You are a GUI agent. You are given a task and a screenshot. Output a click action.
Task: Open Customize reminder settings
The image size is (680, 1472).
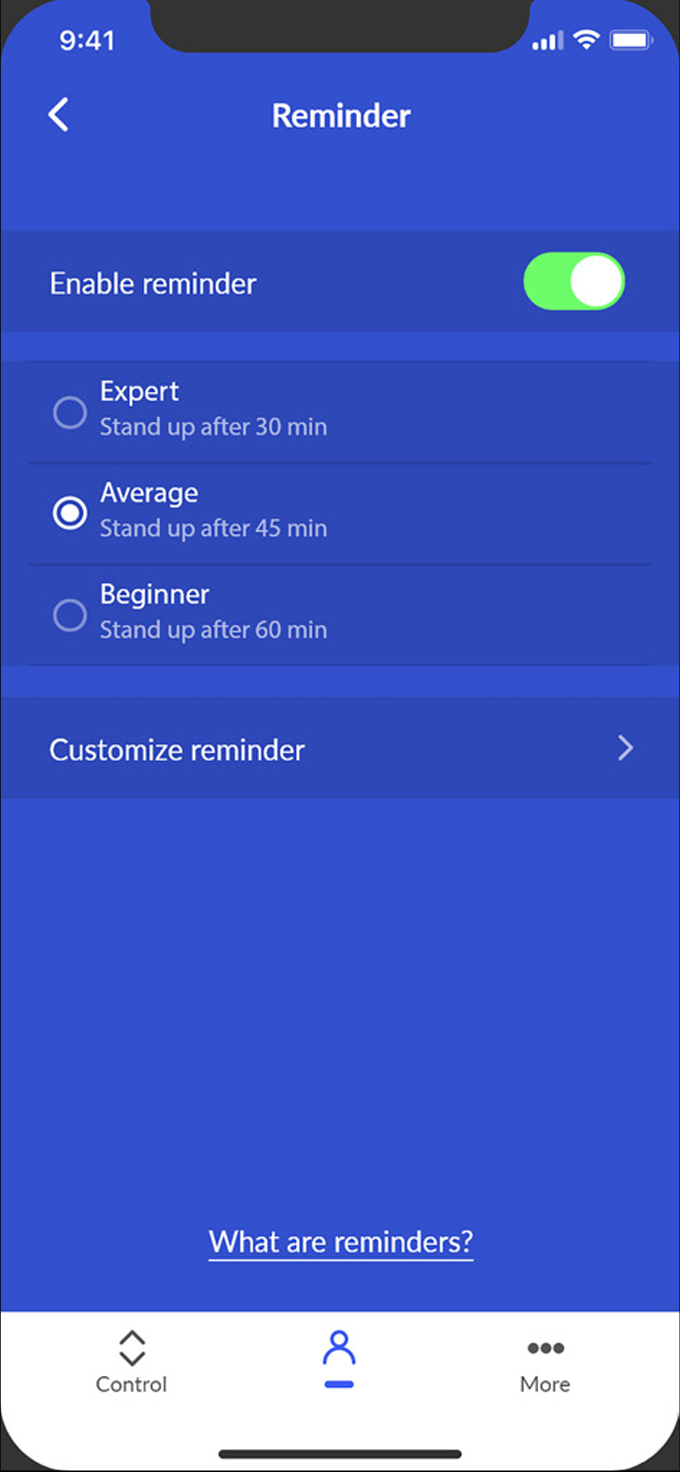340,749
